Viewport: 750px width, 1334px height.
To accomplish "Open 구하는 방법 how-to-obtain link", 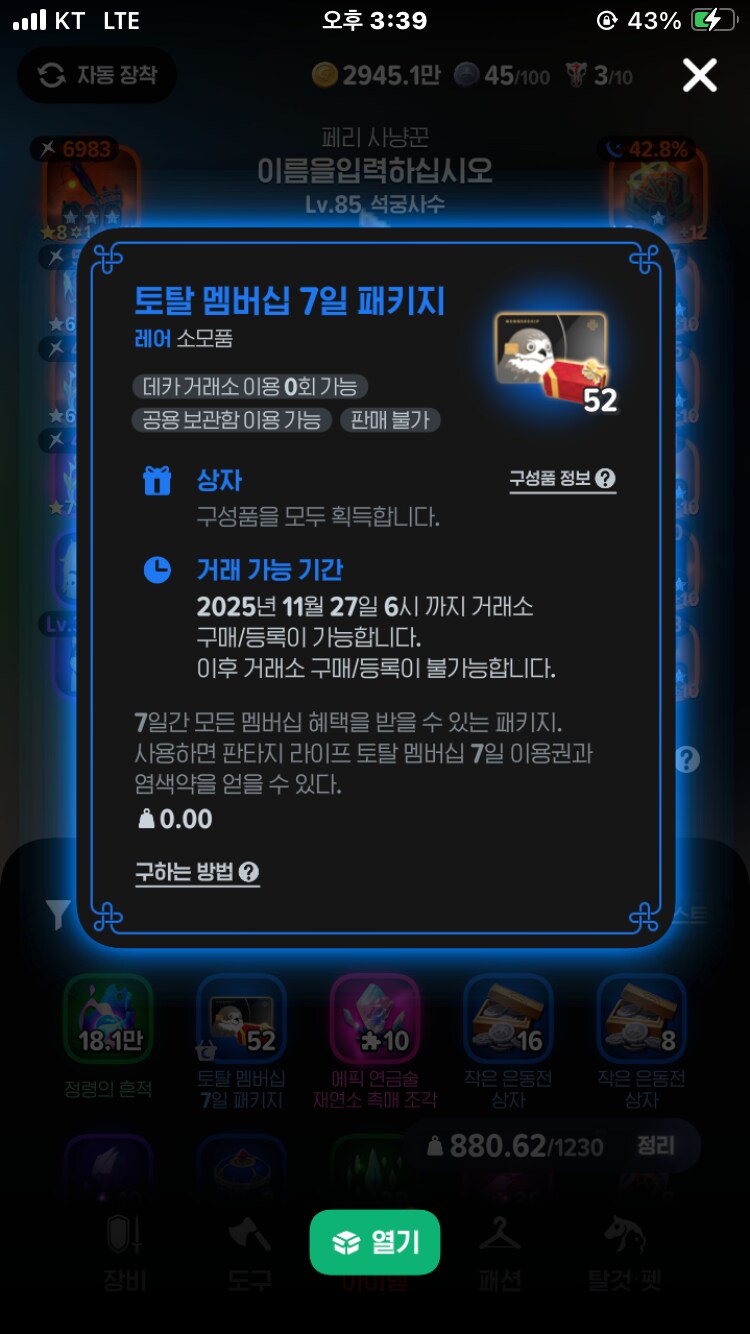I will 198,873.
